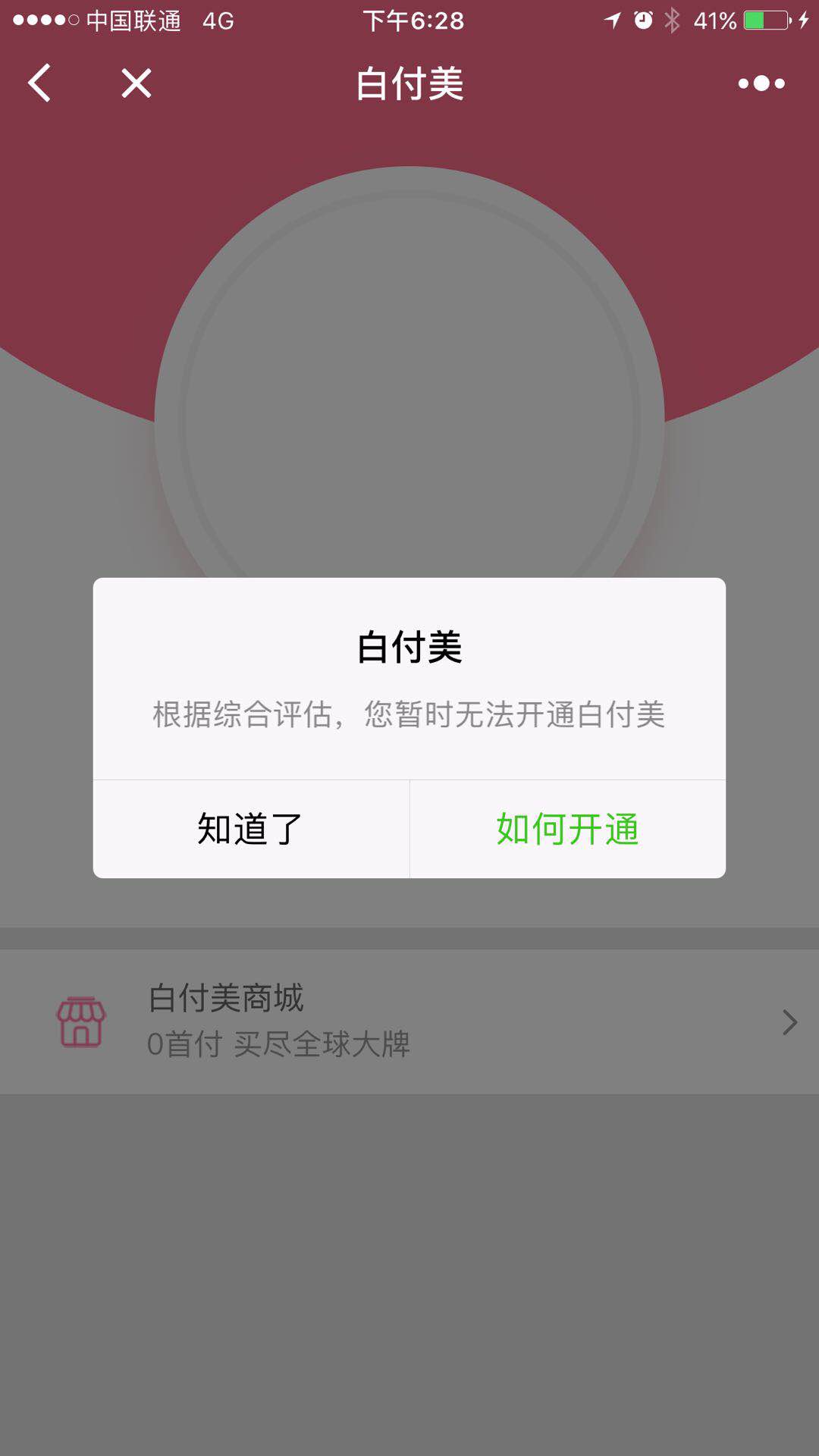
Task: Open the three-dot more menu
Action: pyautogui.click(x=761, y=83)
